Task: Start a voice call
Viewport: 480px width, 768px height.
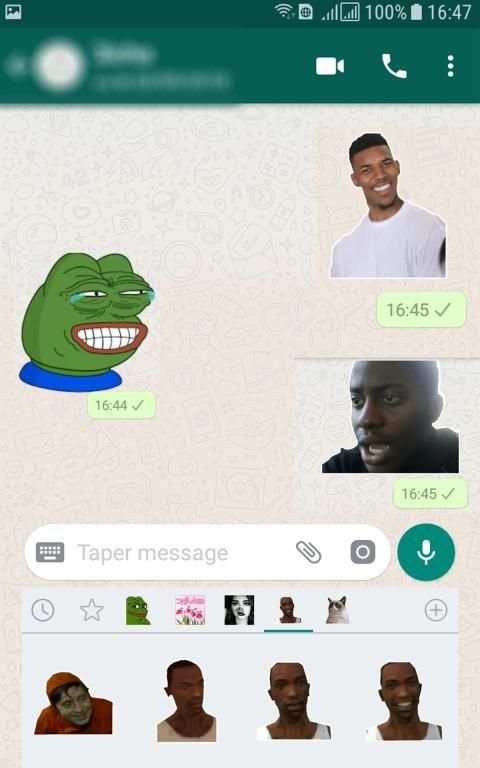Action: click(x=394, y=66)
